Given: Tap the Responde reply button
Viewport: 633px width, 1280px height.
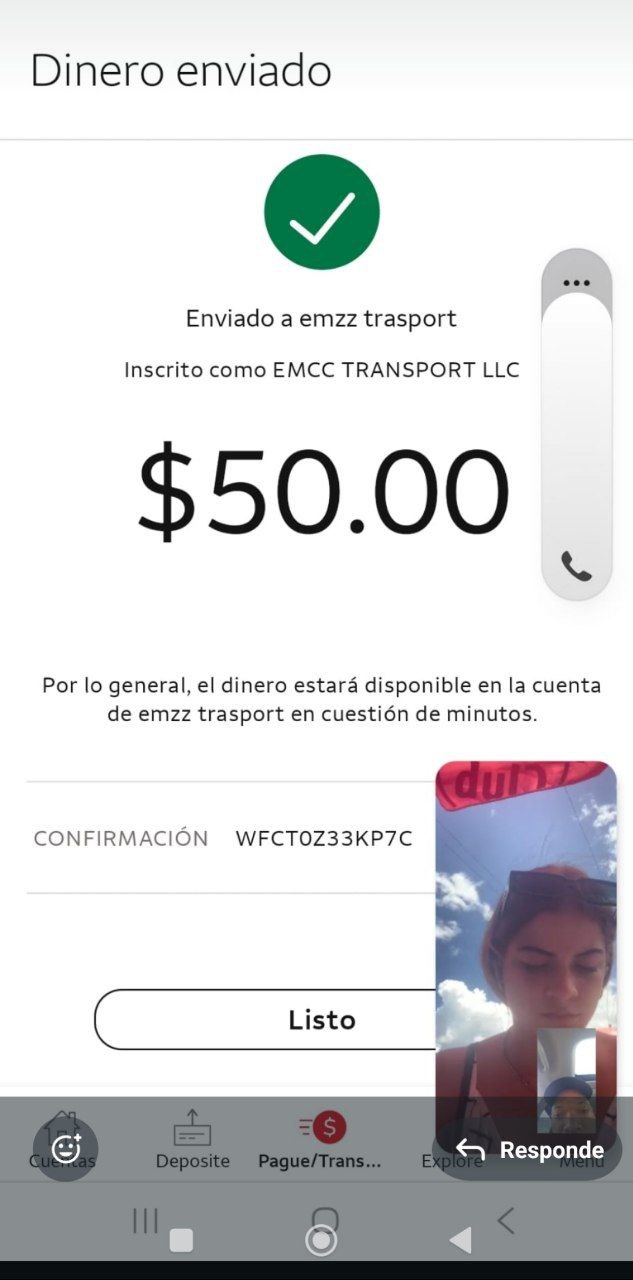Looking at the screenshot, I should 530,1150.
